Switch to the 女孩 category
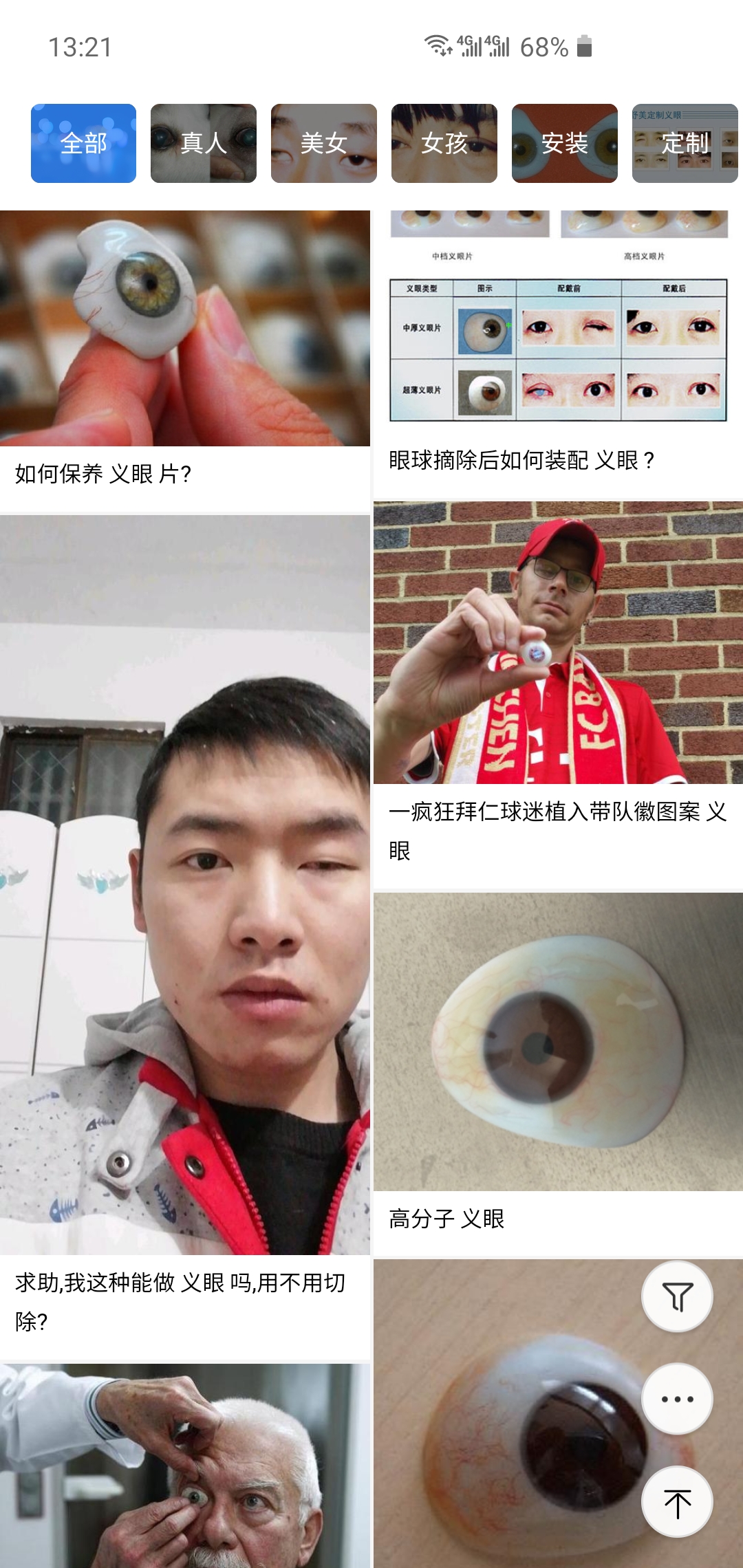743x1568 pixels. [x=444, y=142]
